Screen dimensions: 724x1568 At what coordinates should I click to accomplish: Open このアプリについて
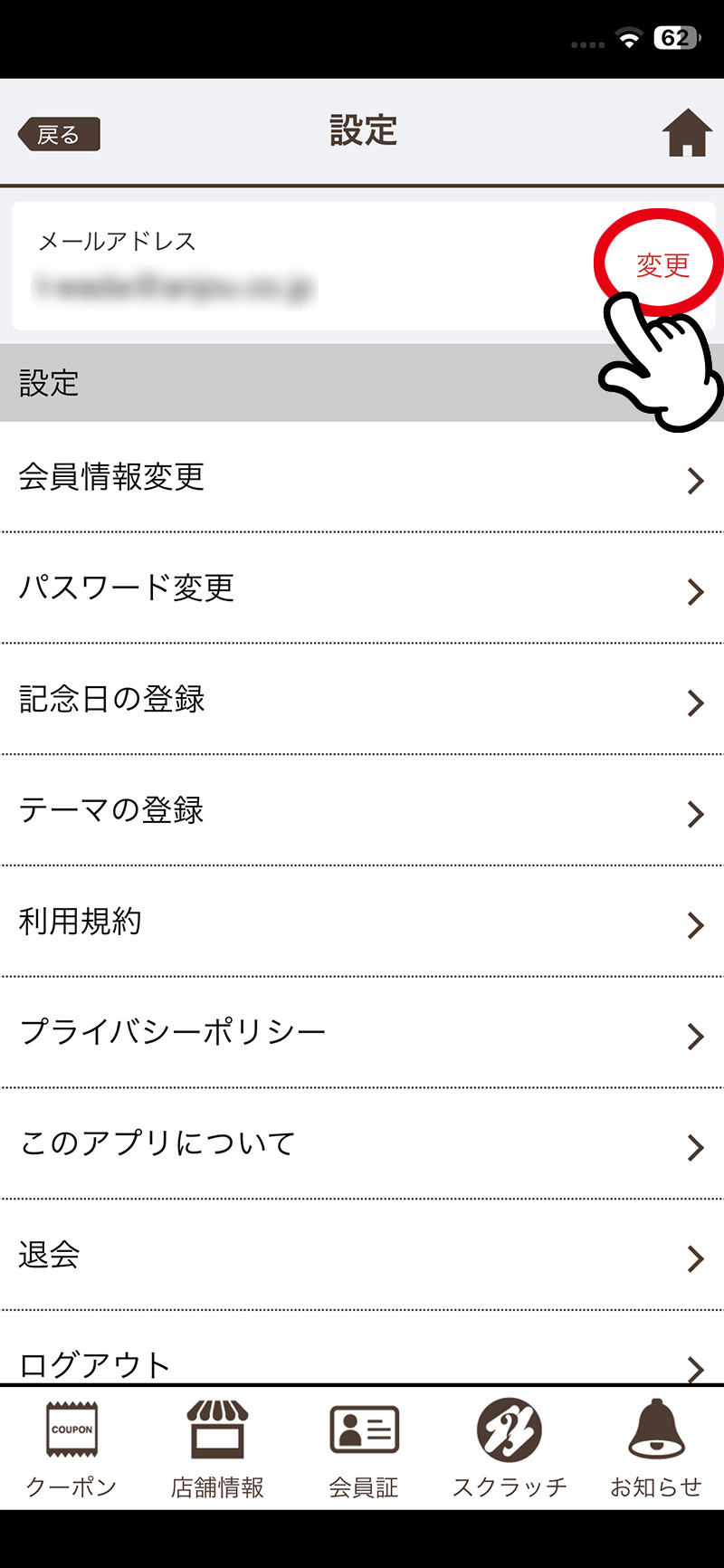click(x=362, y=1143)
